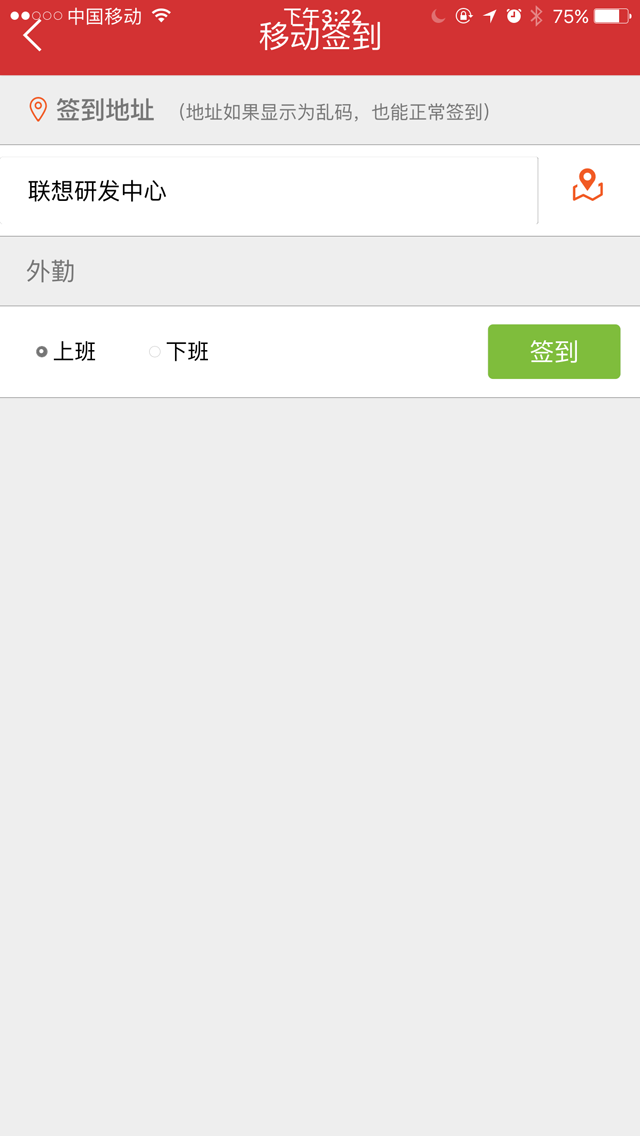Open the map location picker icon
The image size is (640, 1136).
point(588,187)
